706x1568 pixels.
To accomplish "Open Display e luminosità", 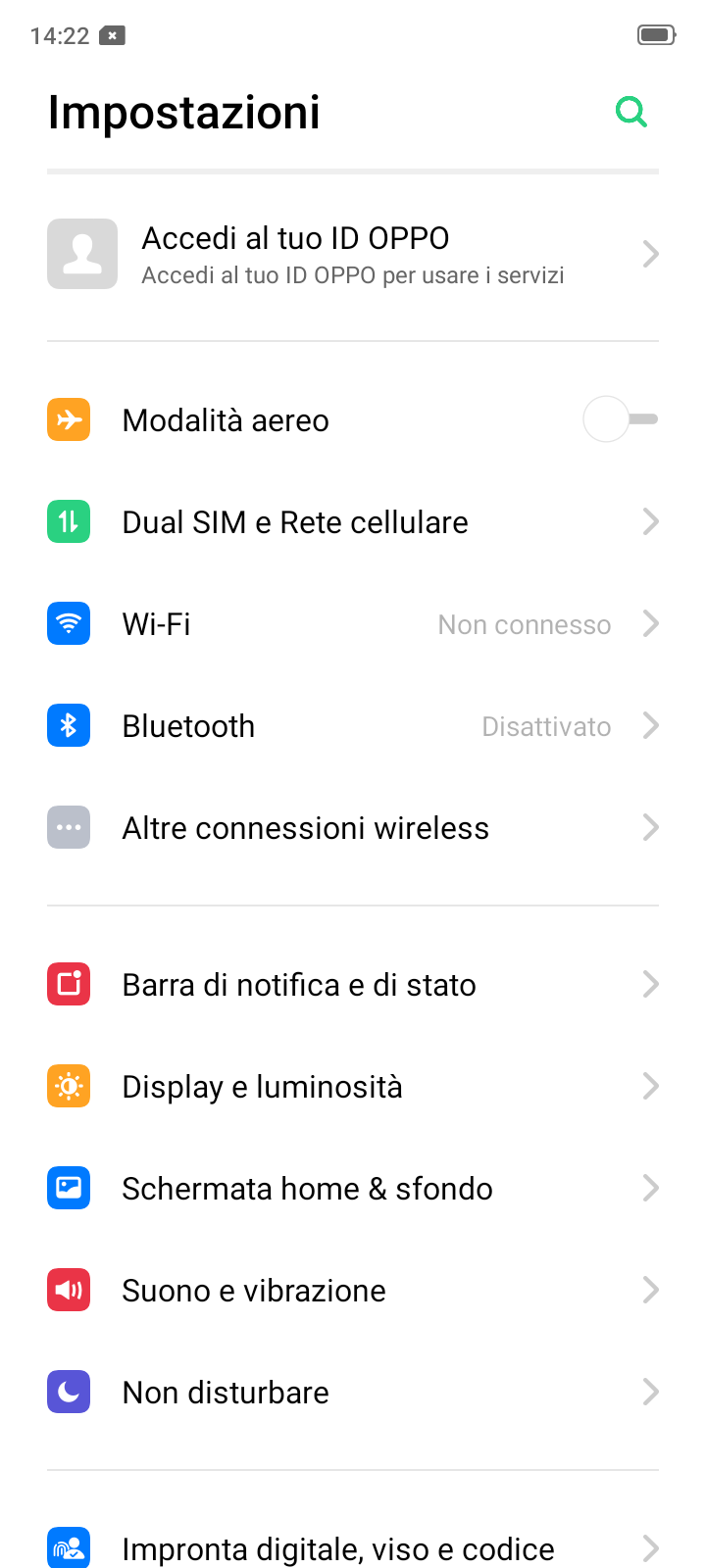I will pyautogui.click(x=353, y=1086).
